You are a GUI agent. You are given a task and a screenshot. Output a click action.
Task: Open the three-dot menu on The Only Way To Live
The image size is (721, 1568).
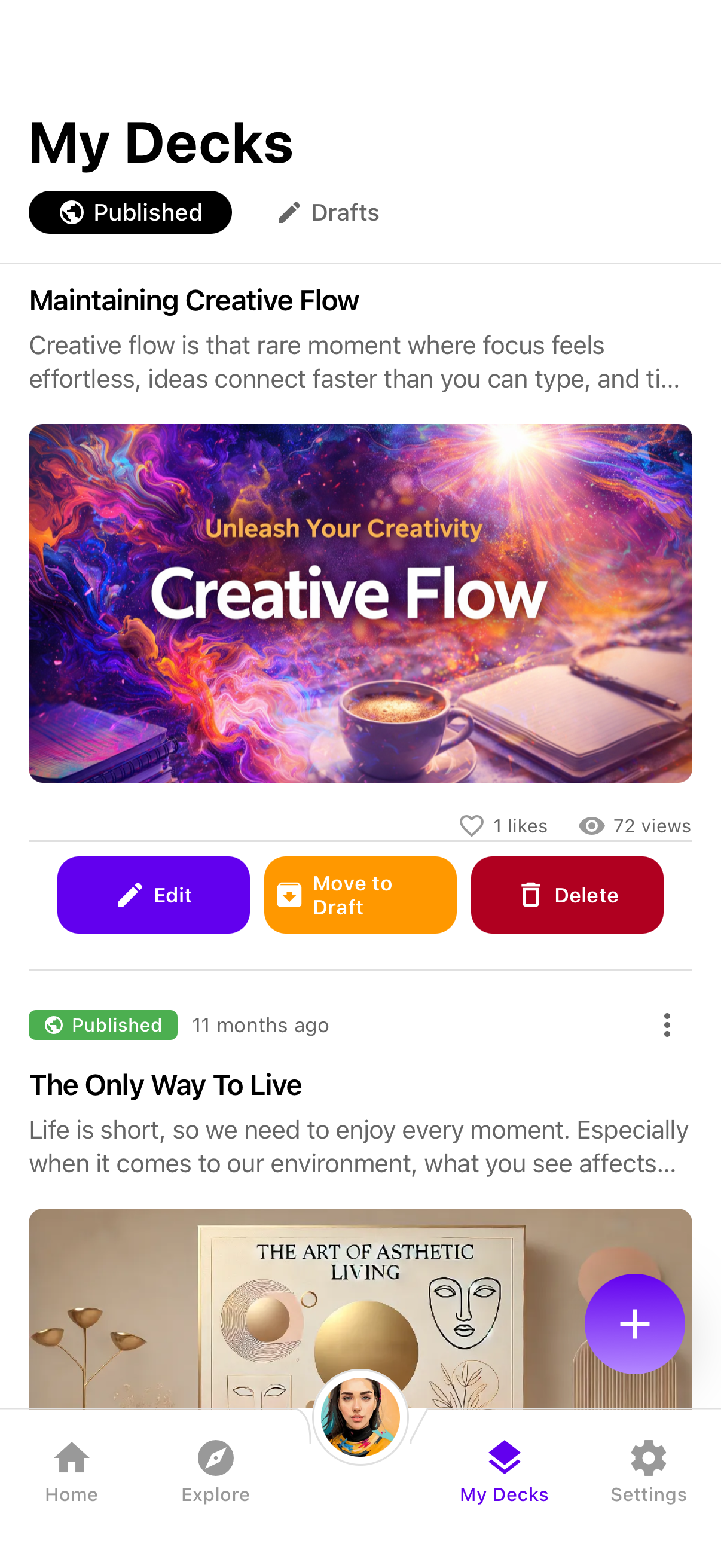(667, 1025)
